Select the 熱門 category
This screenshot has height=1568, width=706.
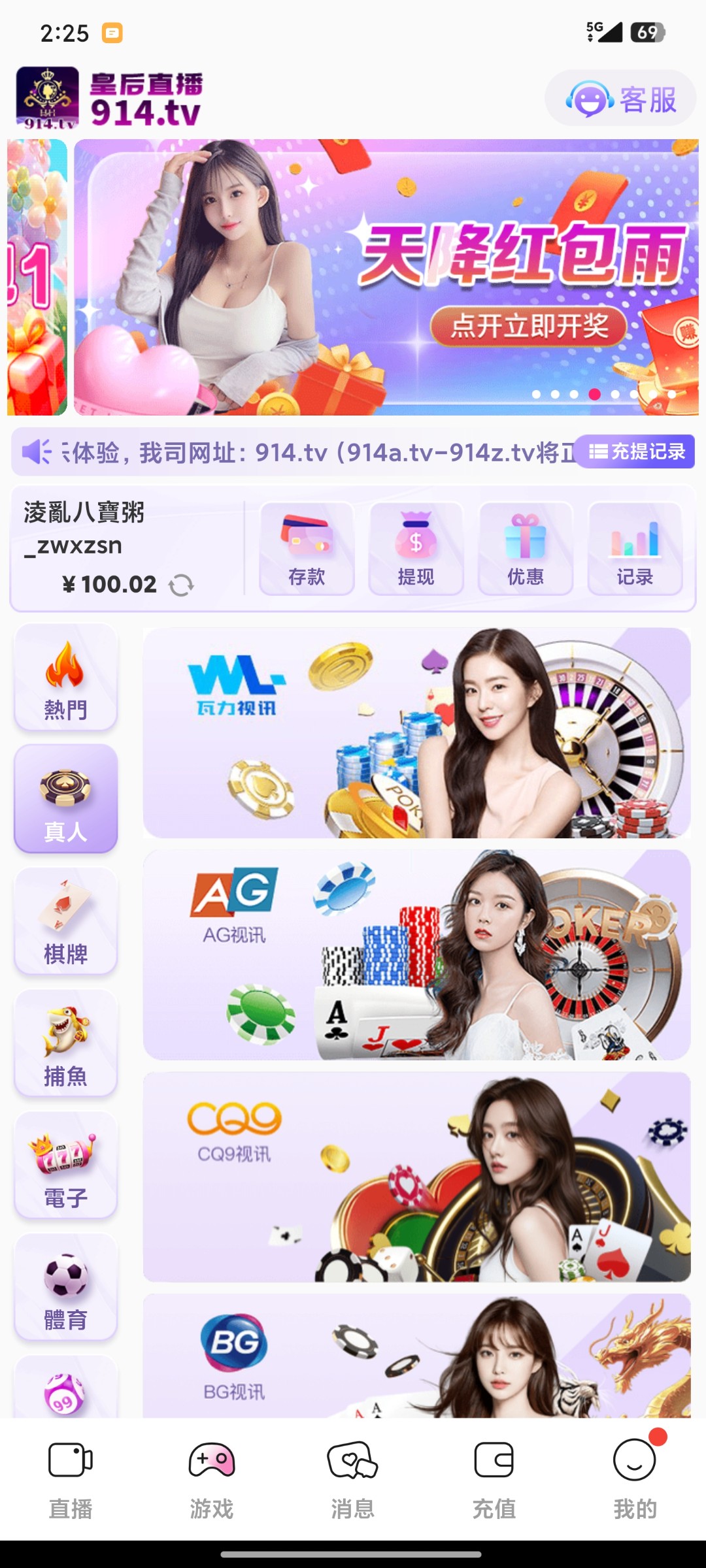tap(65, 678)
